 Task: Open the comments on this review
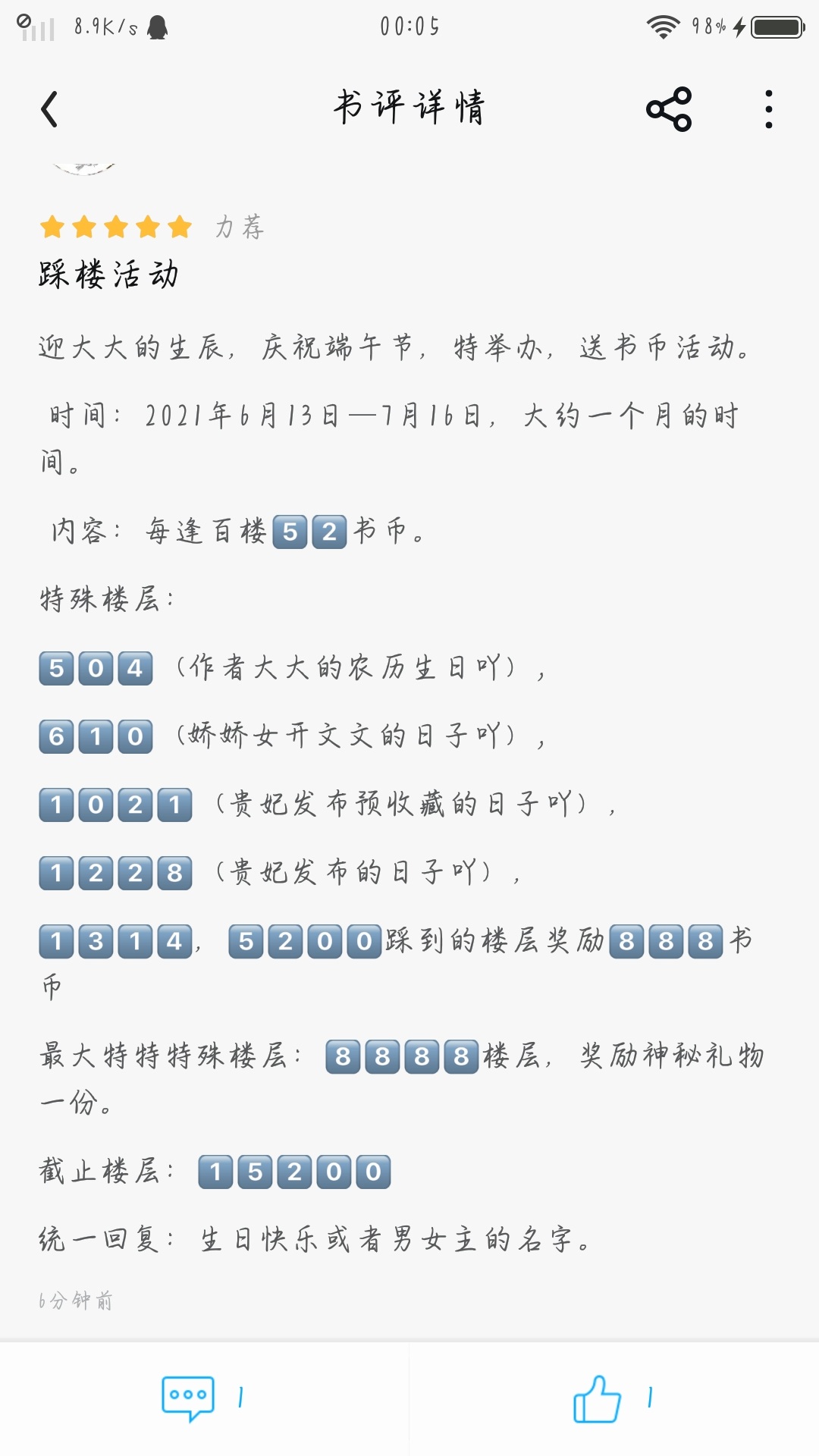pos(188,1398)
